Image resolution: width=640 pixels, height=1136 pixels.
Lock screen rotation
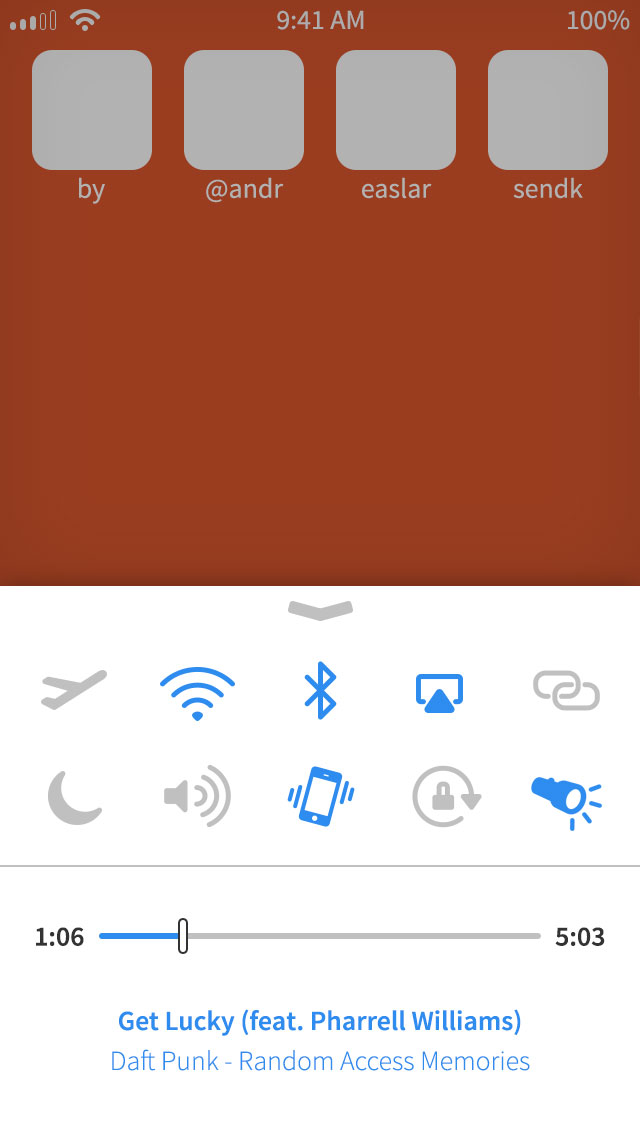445,798
